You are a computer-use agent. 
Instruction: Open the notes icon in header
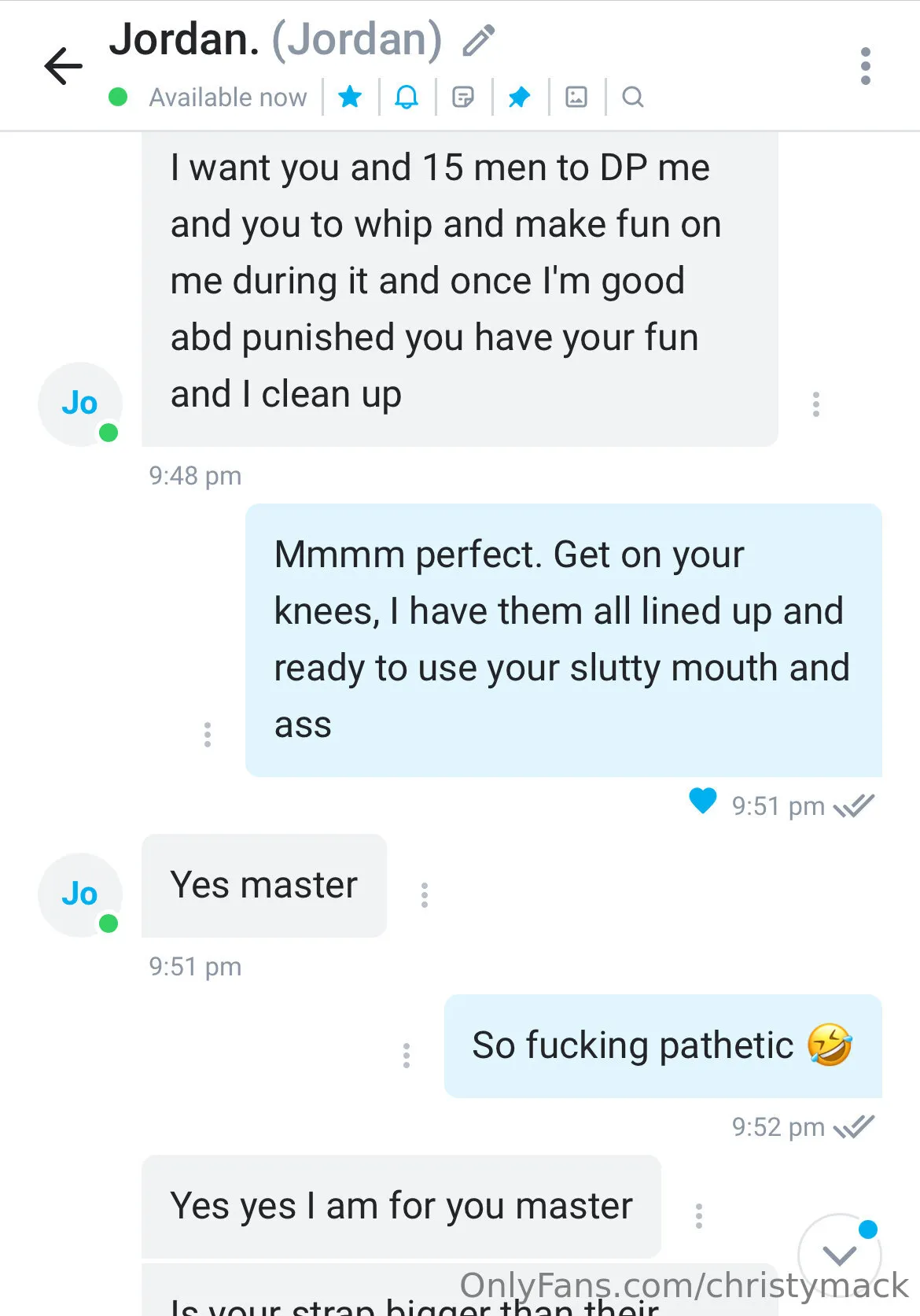(x=463, y=97)
